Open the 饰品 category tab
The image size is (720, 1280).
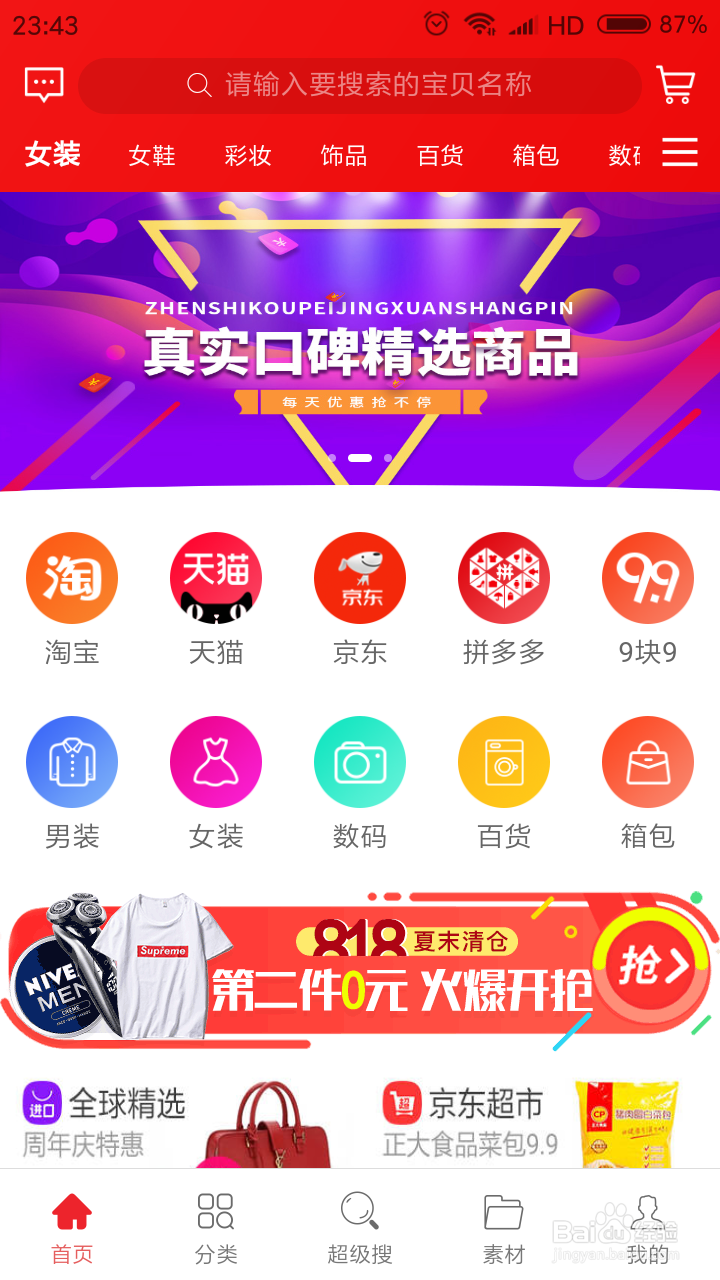344,156
